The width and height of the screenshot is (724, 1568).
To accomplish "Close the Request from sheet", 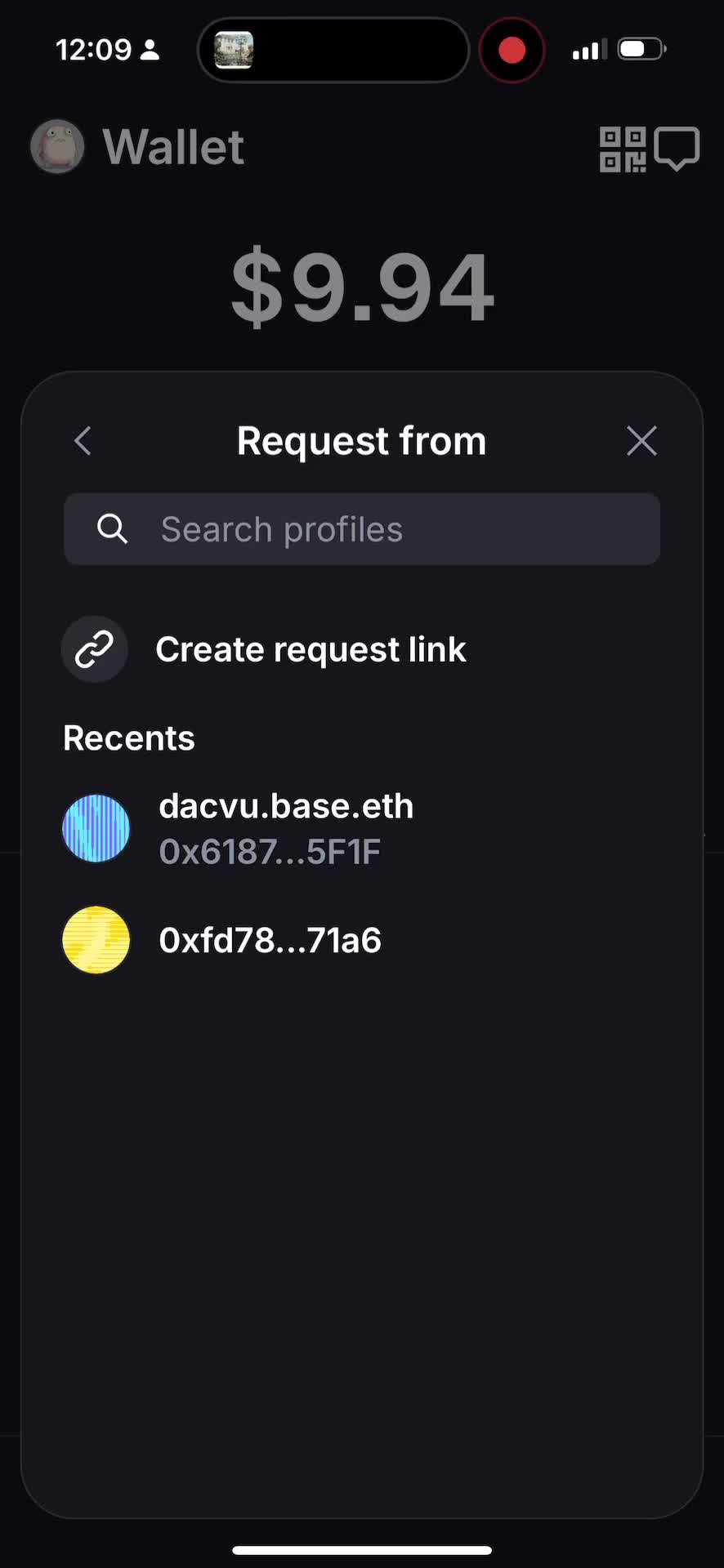I will (641, 441).
